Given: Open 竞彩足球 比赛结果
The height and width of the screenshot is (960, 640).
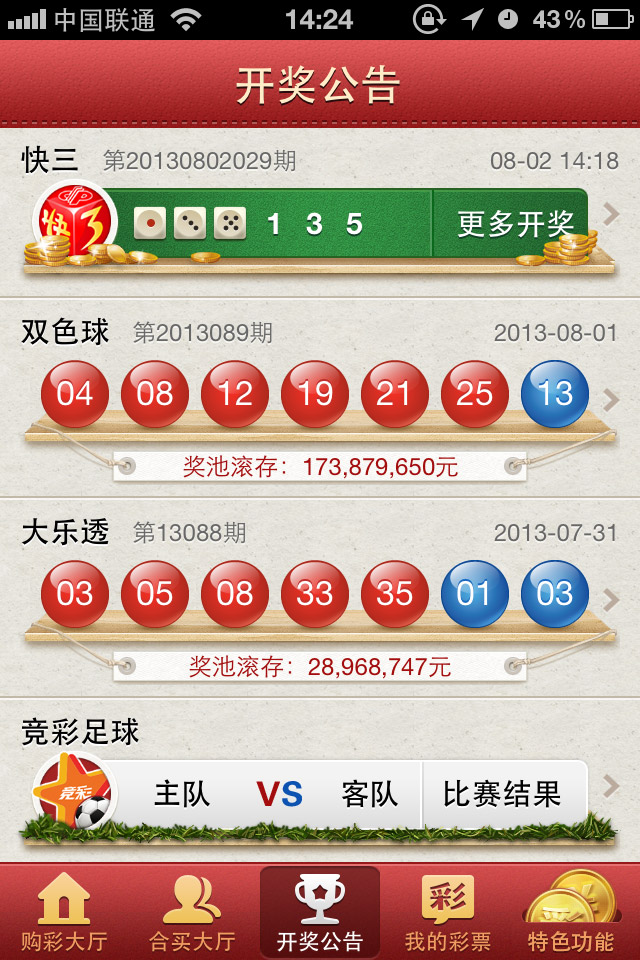Looking at the screenshot, I should pos(503,795).
